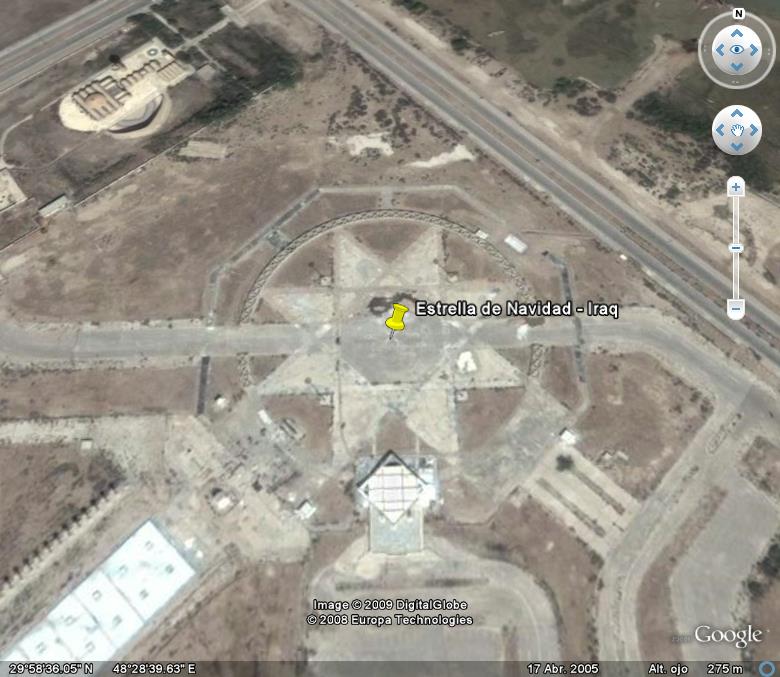Zoom in with the plus button
Image resolution: width=780 pixels, height=677 pixels.
(736, 186)
